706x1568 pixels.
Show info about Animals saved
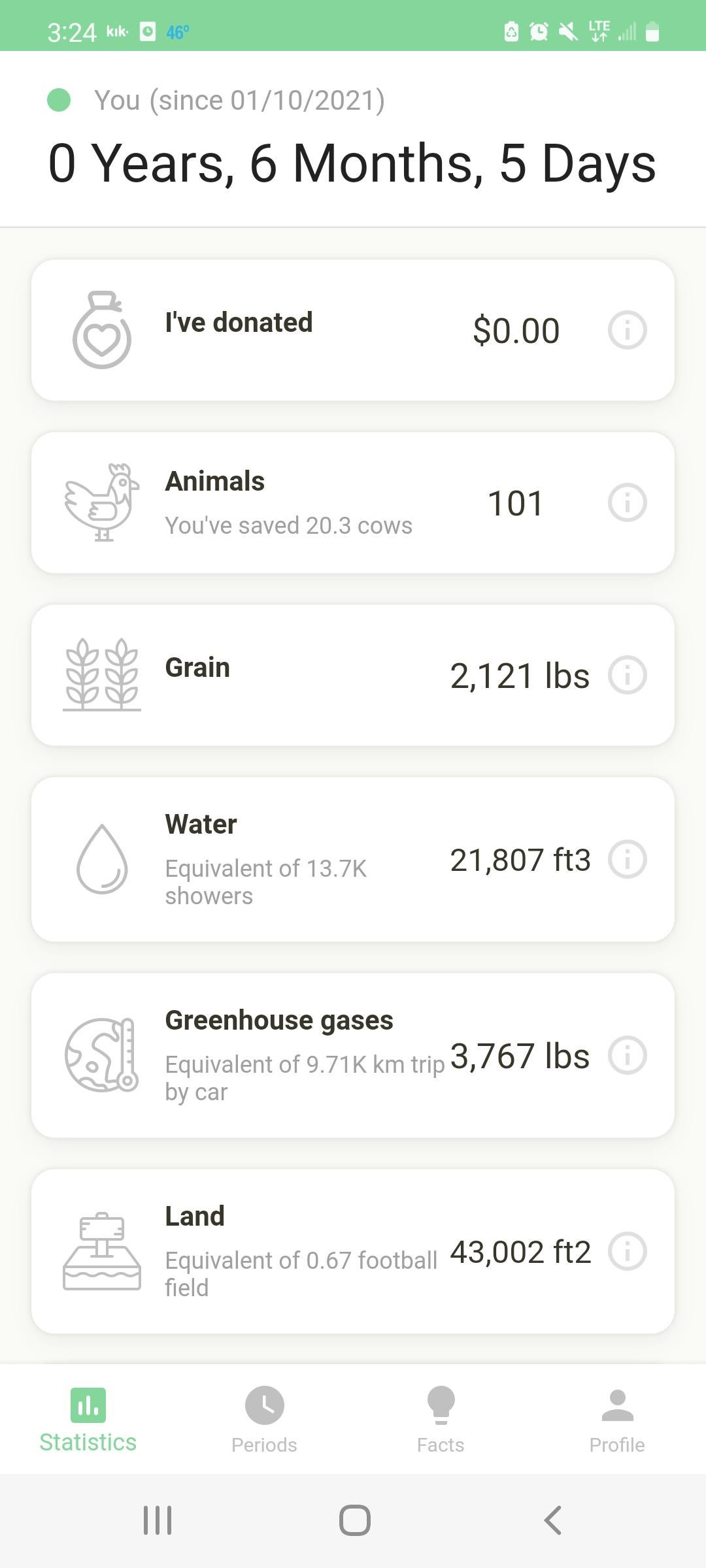point(627,502)
